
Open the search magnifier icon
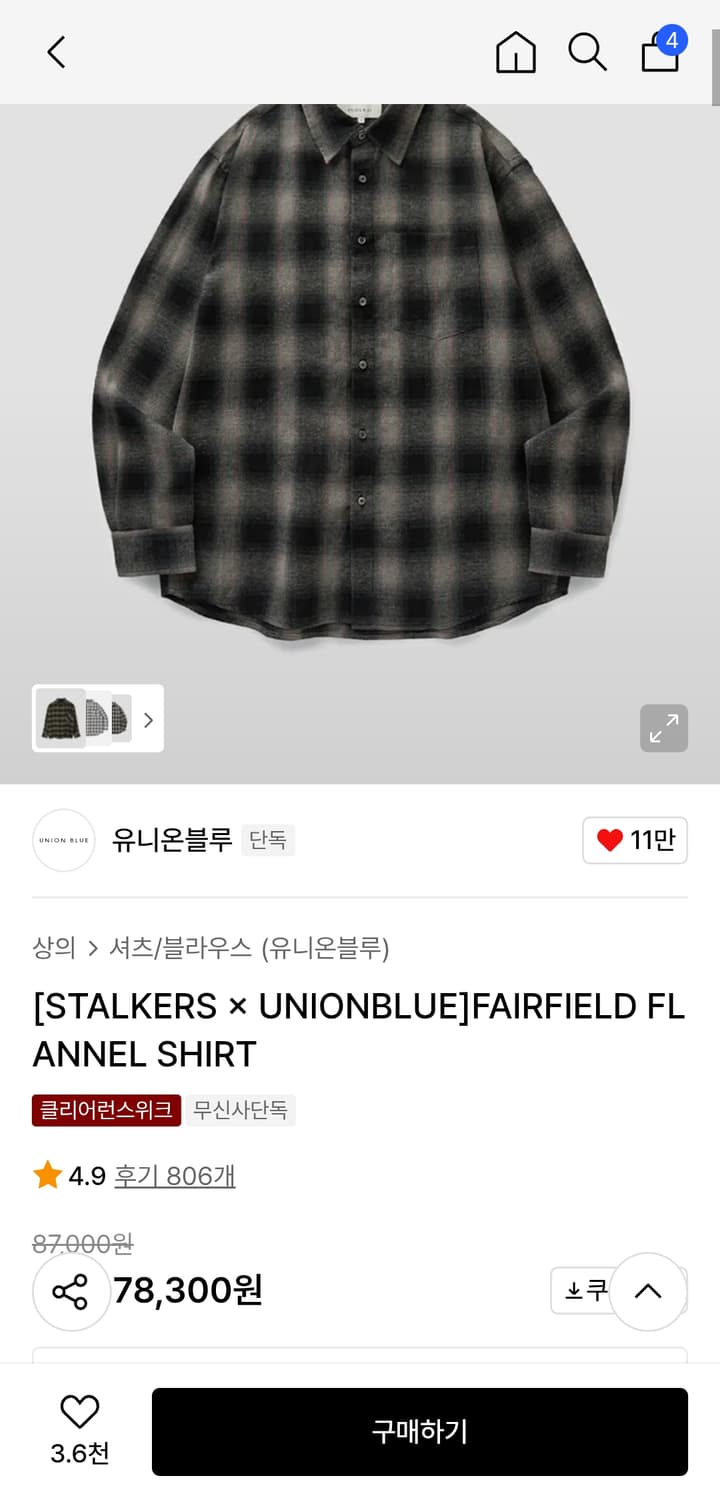(588, 52)
